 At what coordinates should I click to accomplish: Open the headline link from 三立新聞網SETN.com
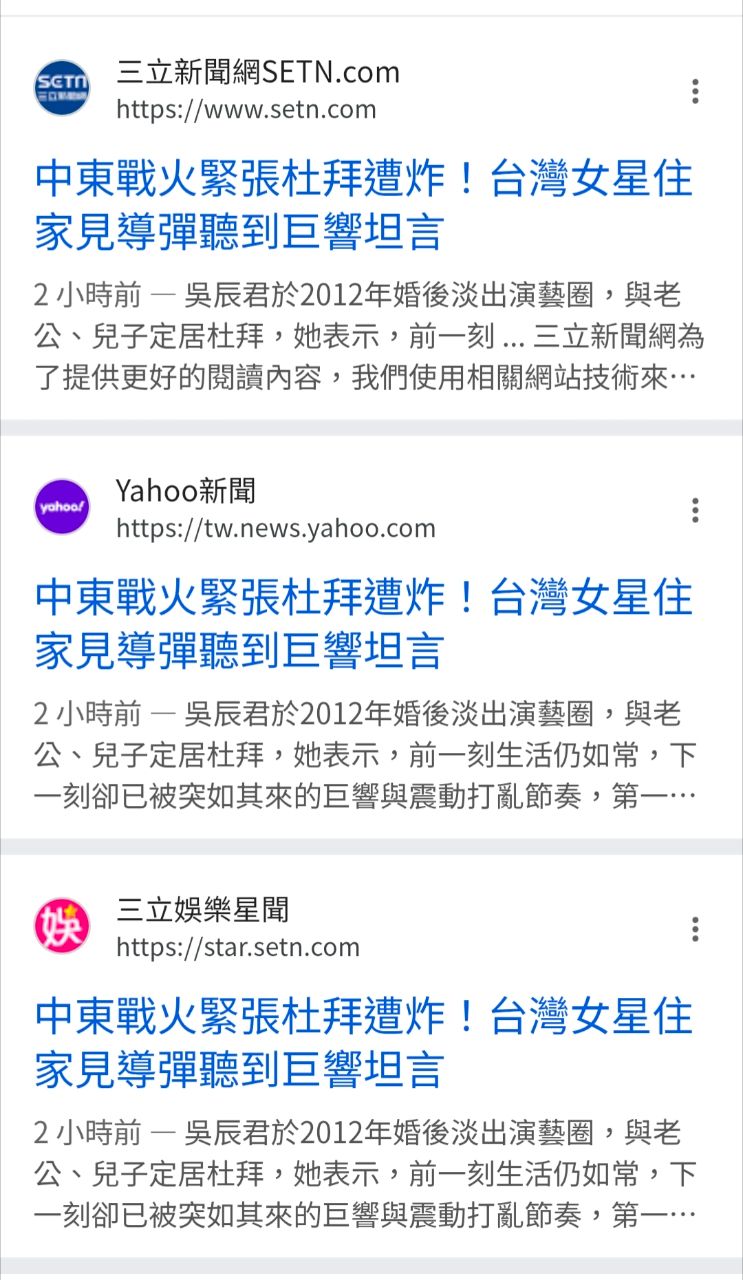(363, 206)
